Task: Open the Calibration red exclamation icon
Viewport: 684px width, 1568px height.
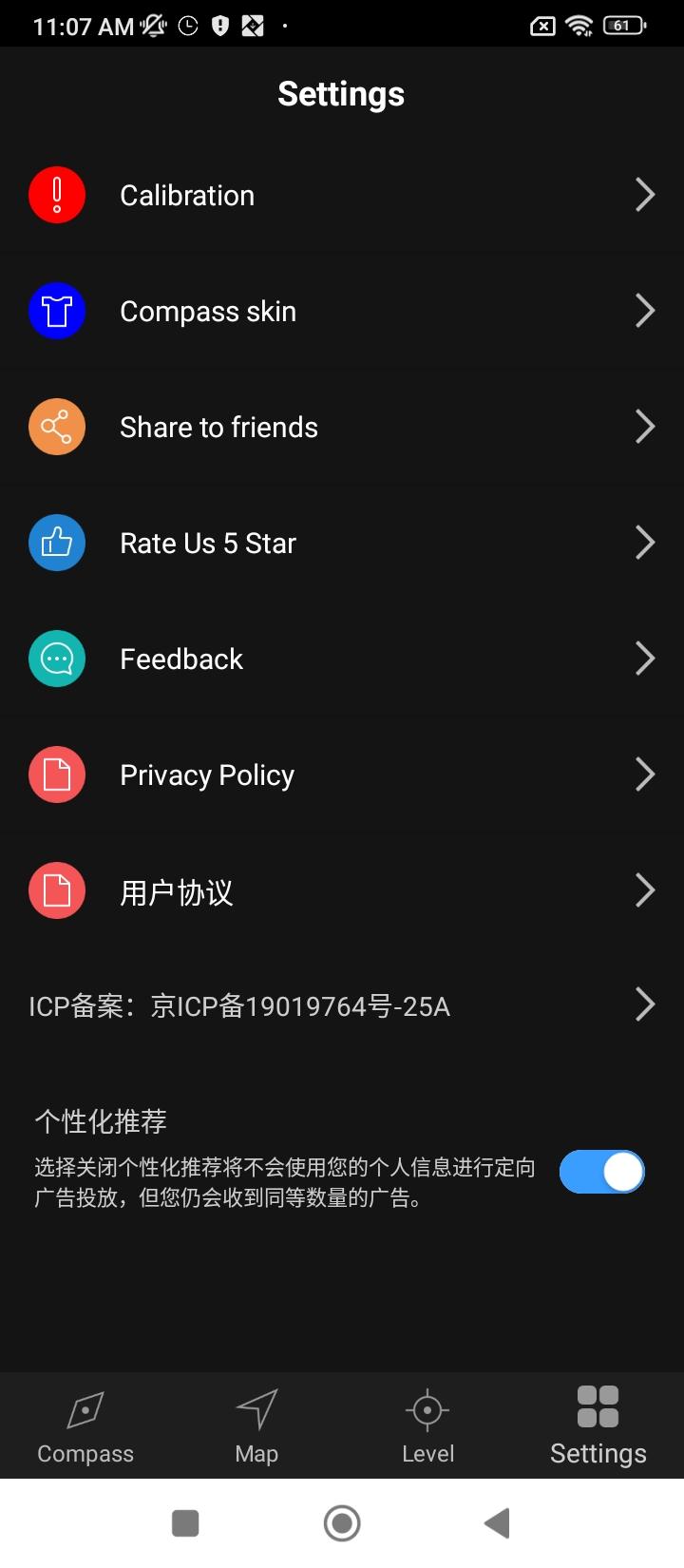Action: point(57,194)
